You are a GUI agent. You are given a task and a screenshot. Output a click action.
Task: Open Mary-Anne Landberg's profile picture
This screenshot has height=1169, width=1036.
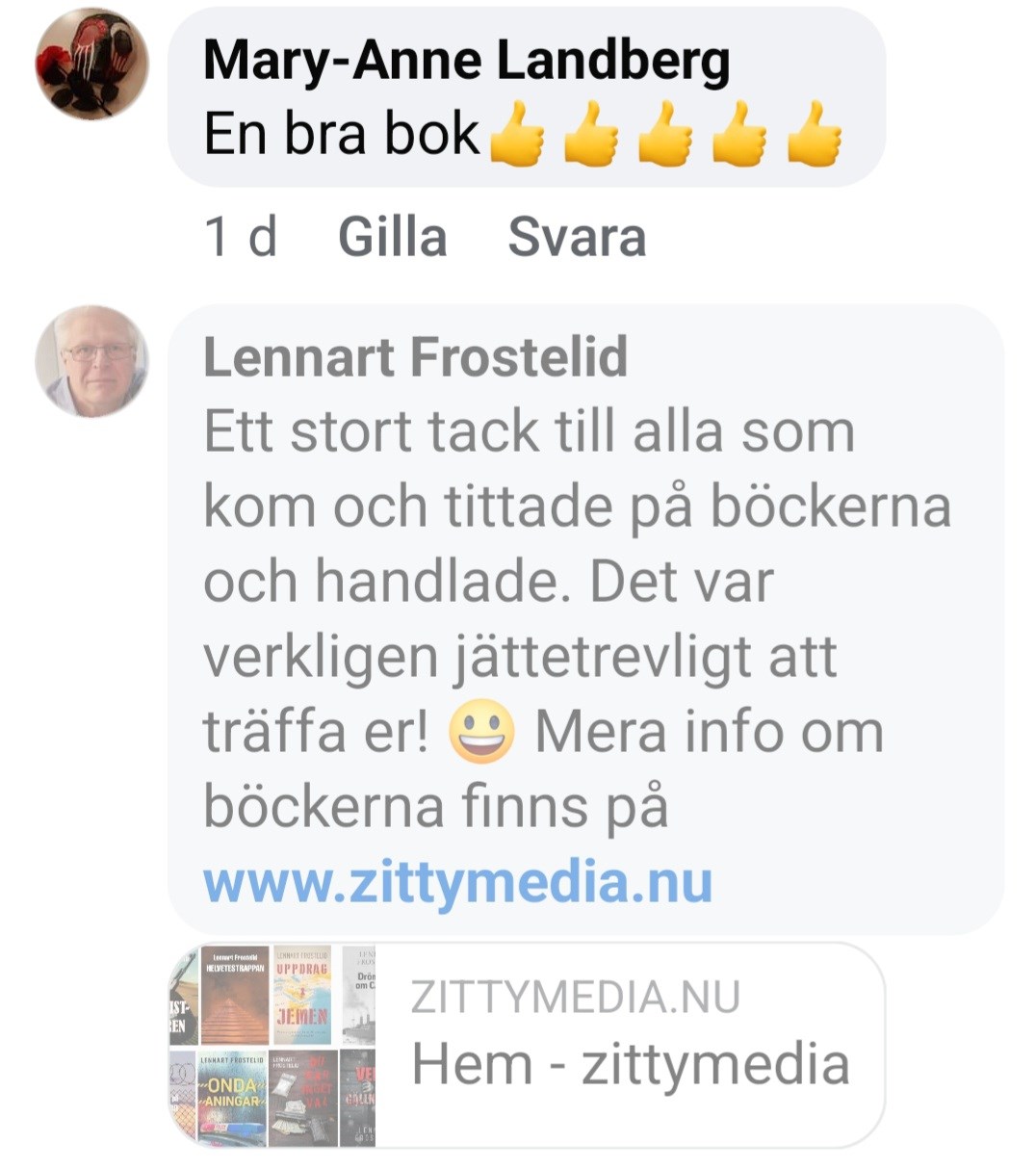click(91, 63)
